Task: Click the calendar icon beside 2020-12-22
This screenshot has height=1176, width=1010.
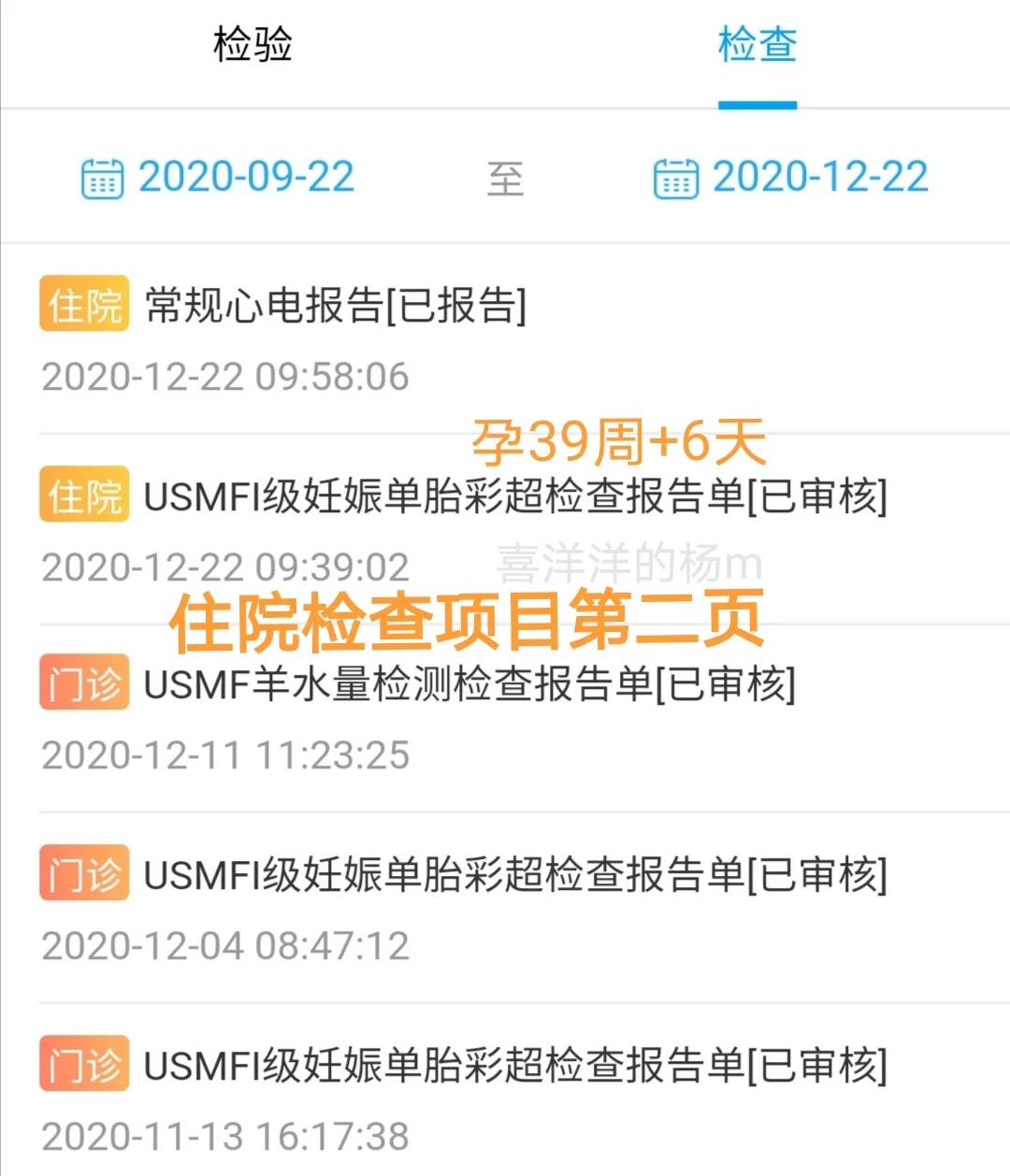Action: tap(676, 178)
